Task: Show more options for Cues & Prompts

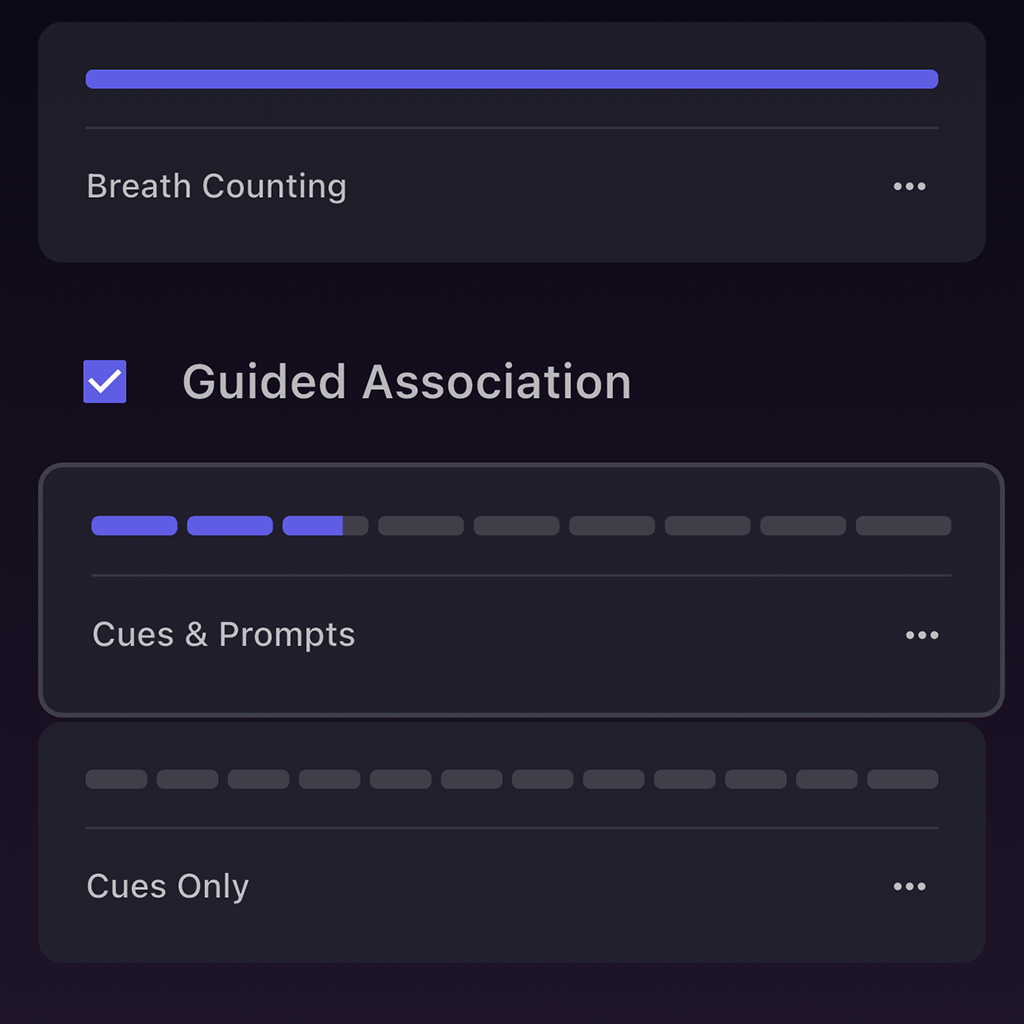Action: (x=921, y=635)
